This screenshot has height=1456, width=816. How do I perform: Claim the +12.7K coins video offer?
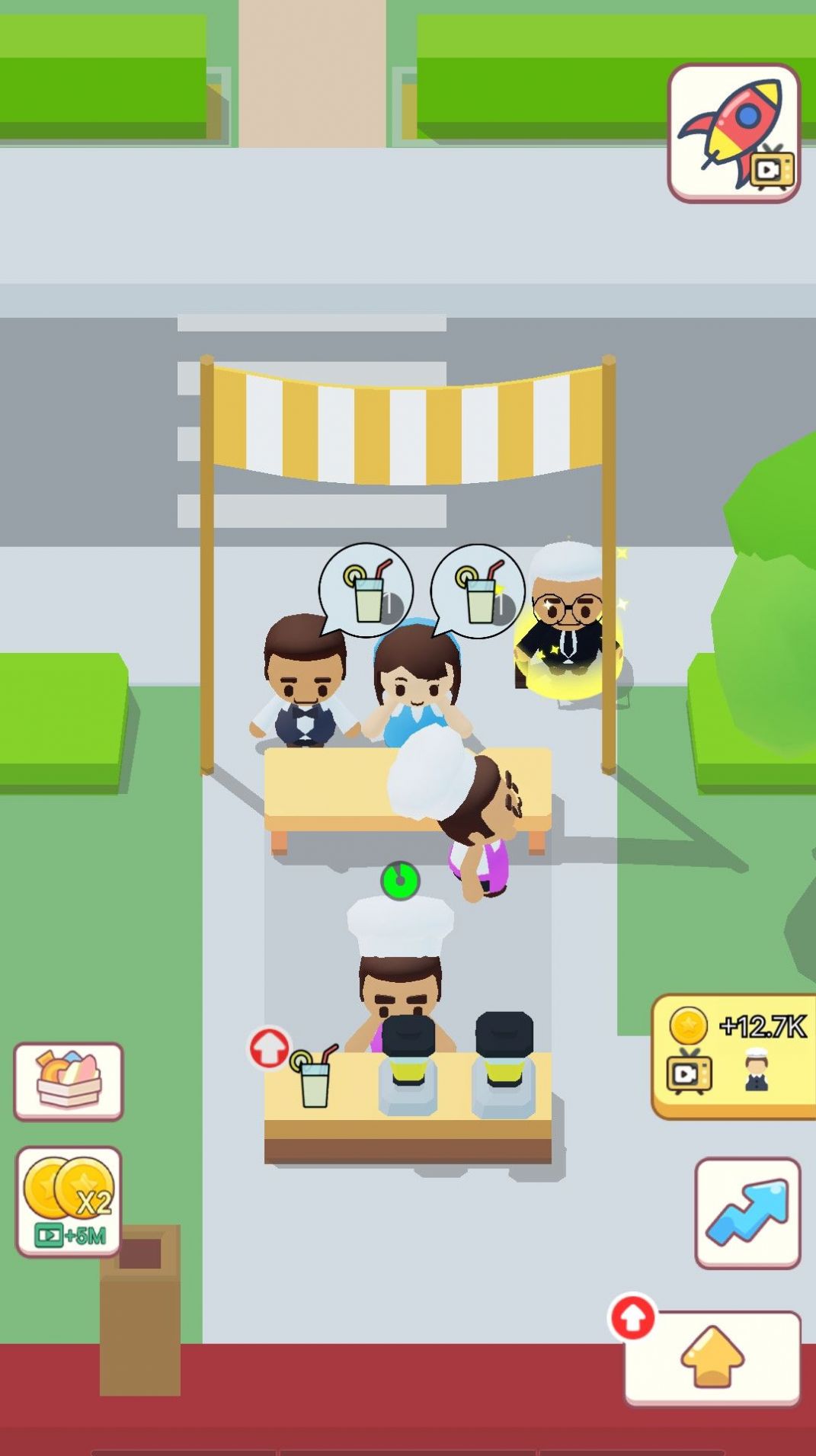(734, 1055)
